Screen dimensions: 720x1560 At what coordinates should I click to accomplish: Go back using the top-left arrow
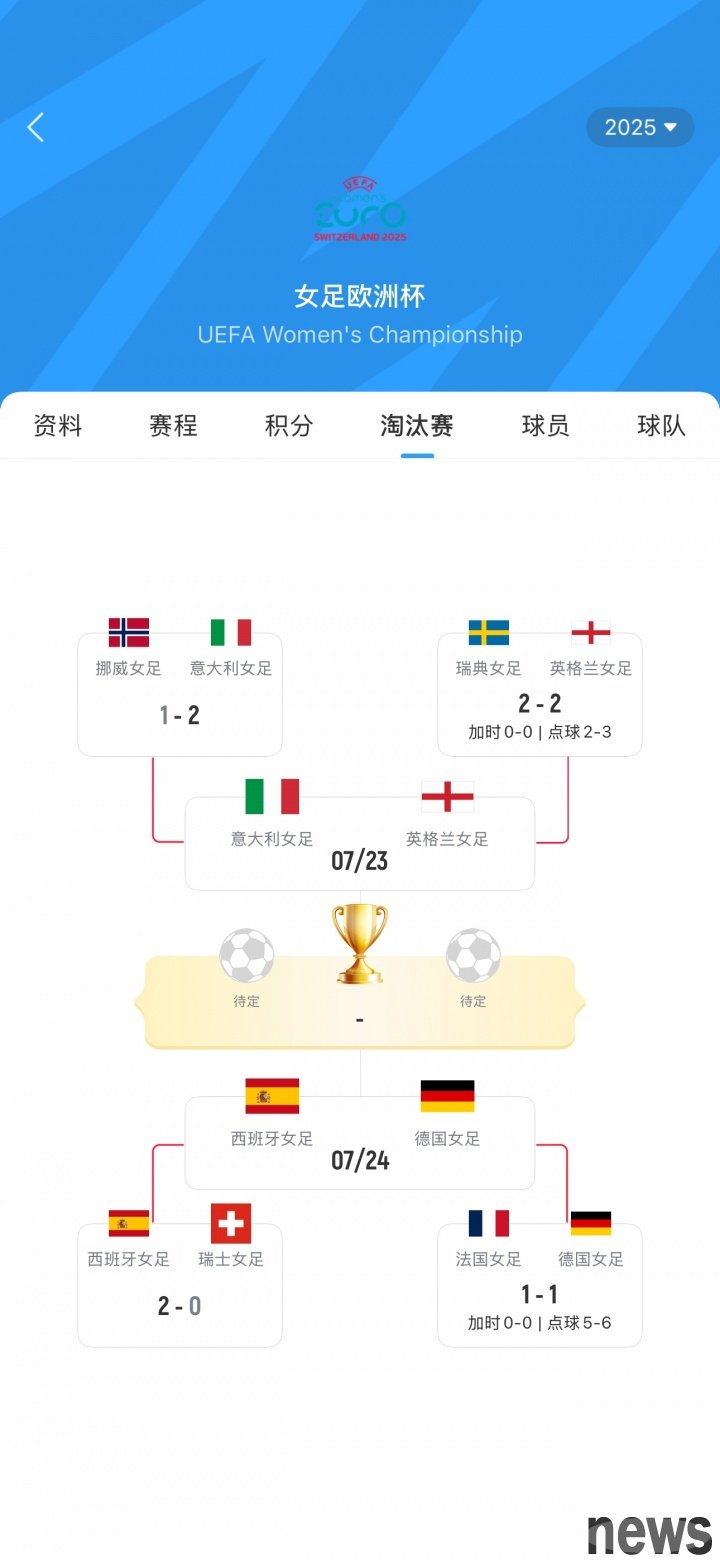point(36,128)
